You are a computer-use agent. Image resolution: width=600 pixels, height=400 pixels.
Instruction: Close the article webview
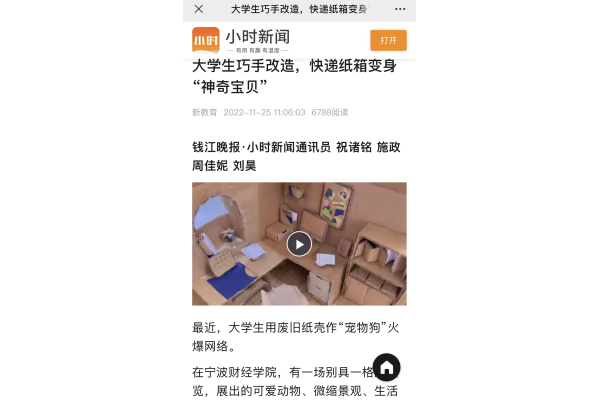[199, 9]
